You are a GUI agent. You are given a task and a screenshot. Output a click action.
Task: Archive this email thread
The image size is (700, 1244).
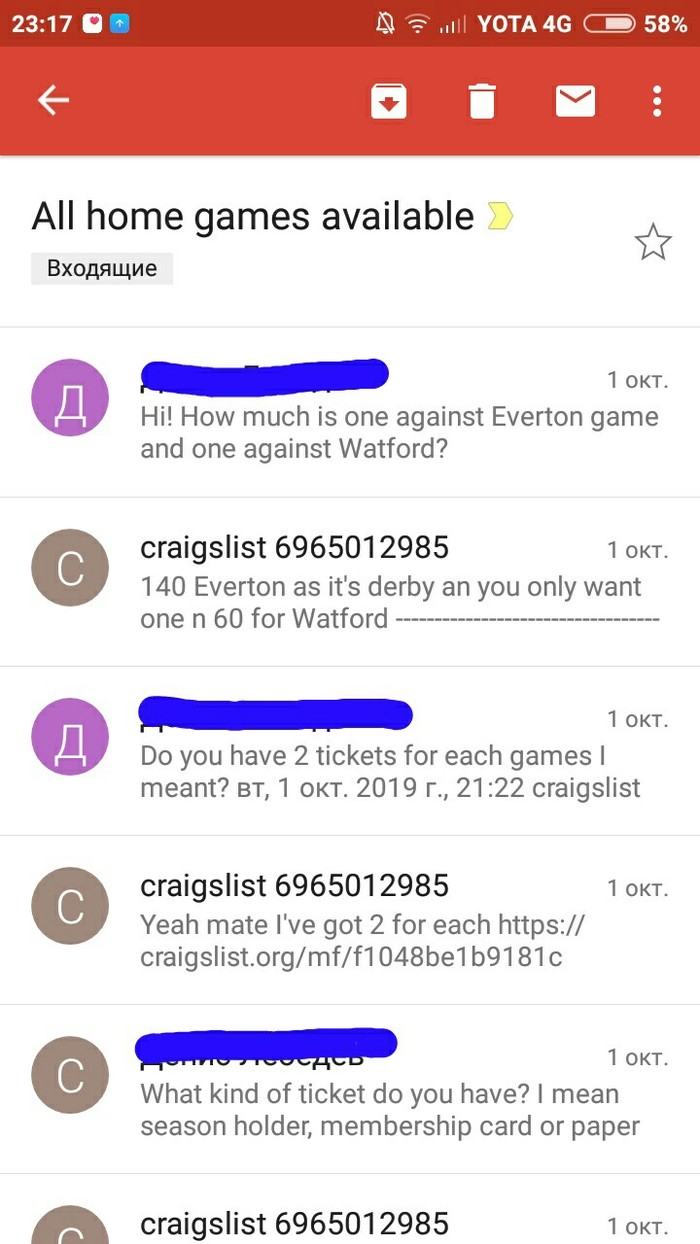click(x=388, y=101)
